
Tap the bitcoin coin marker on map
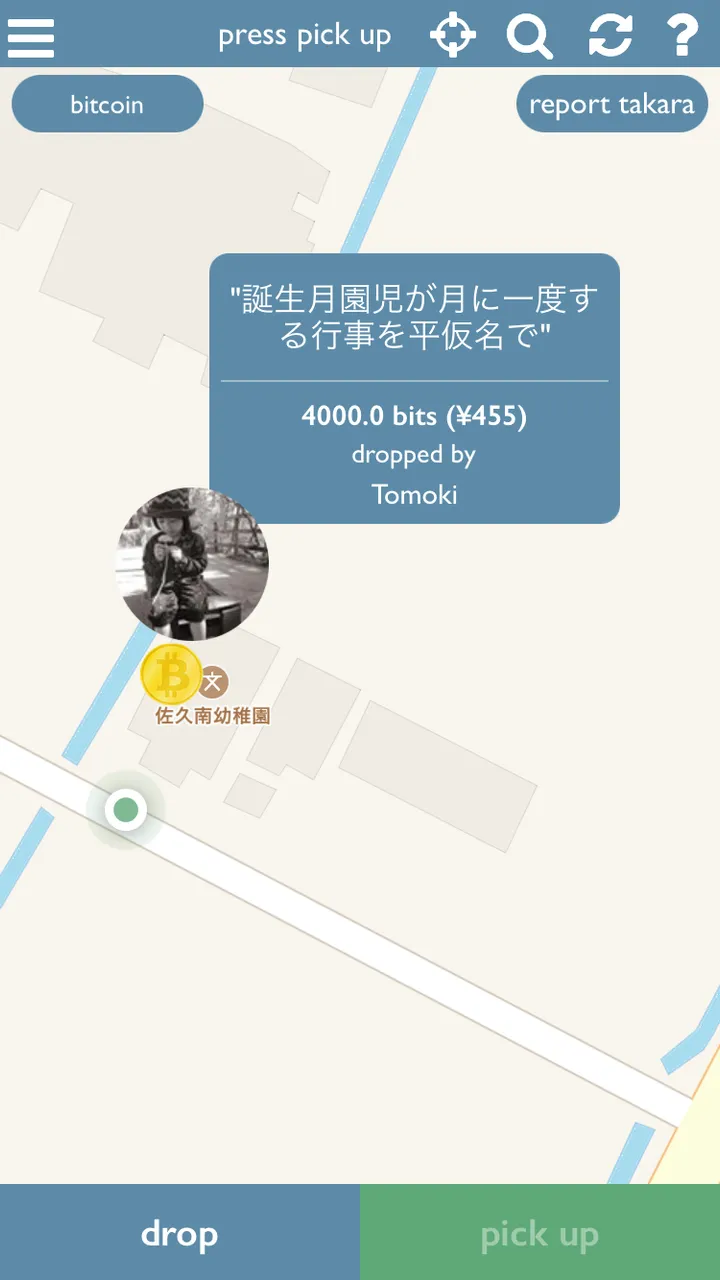point(171,675)
